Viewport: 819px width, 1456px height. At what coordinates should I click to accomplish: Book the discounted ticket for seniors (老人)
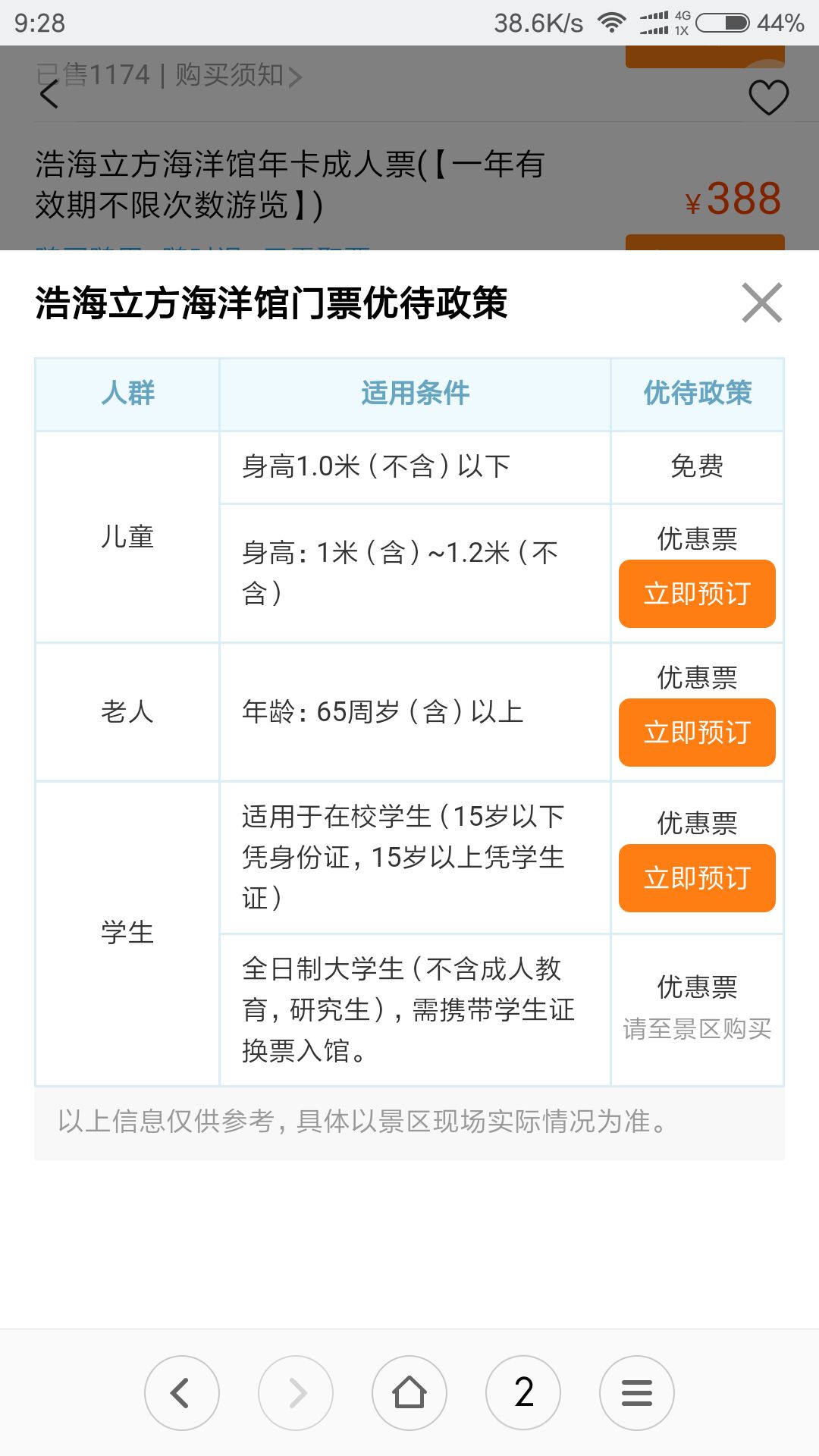697,733
